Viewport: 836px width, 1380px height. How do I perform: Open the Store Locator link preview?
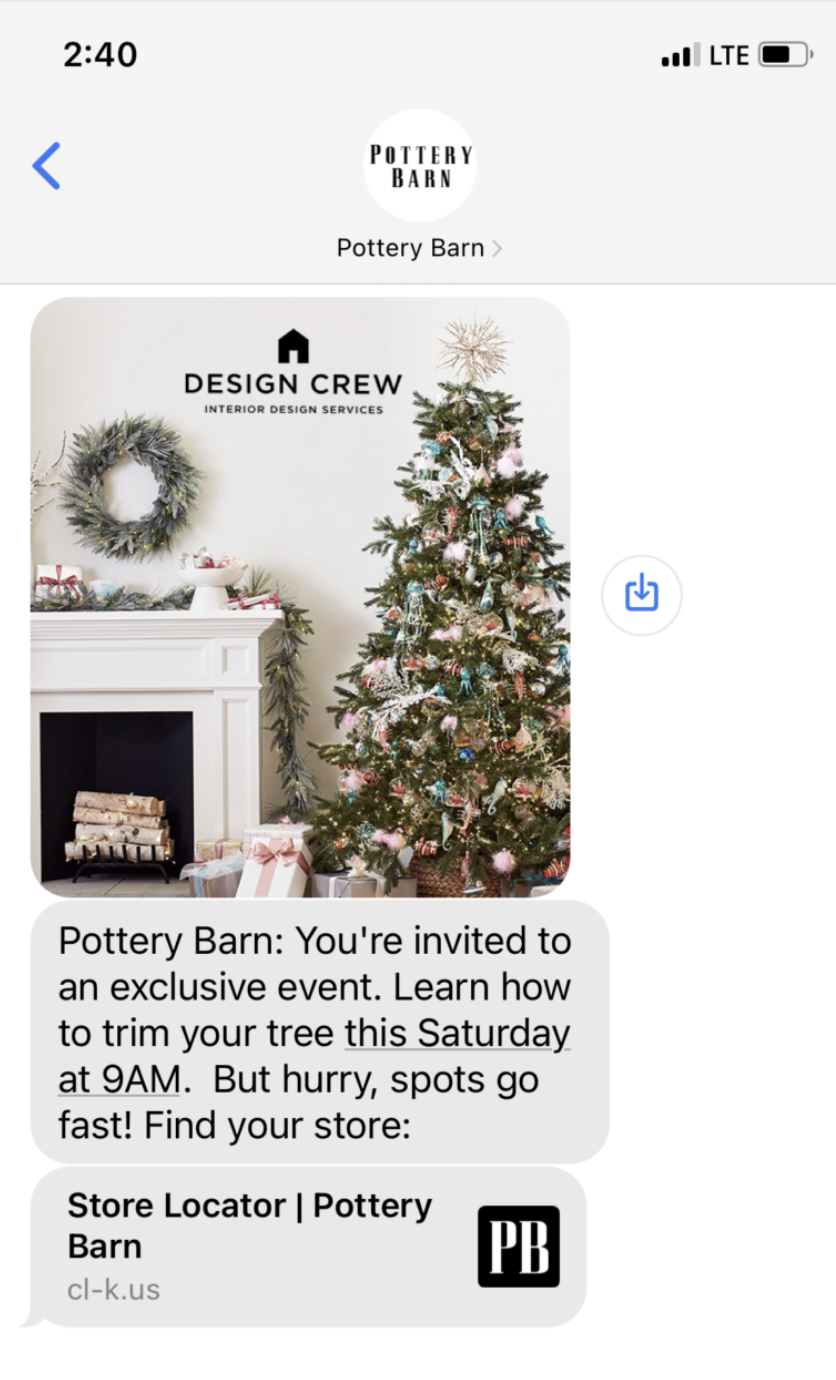[310, 1246]
